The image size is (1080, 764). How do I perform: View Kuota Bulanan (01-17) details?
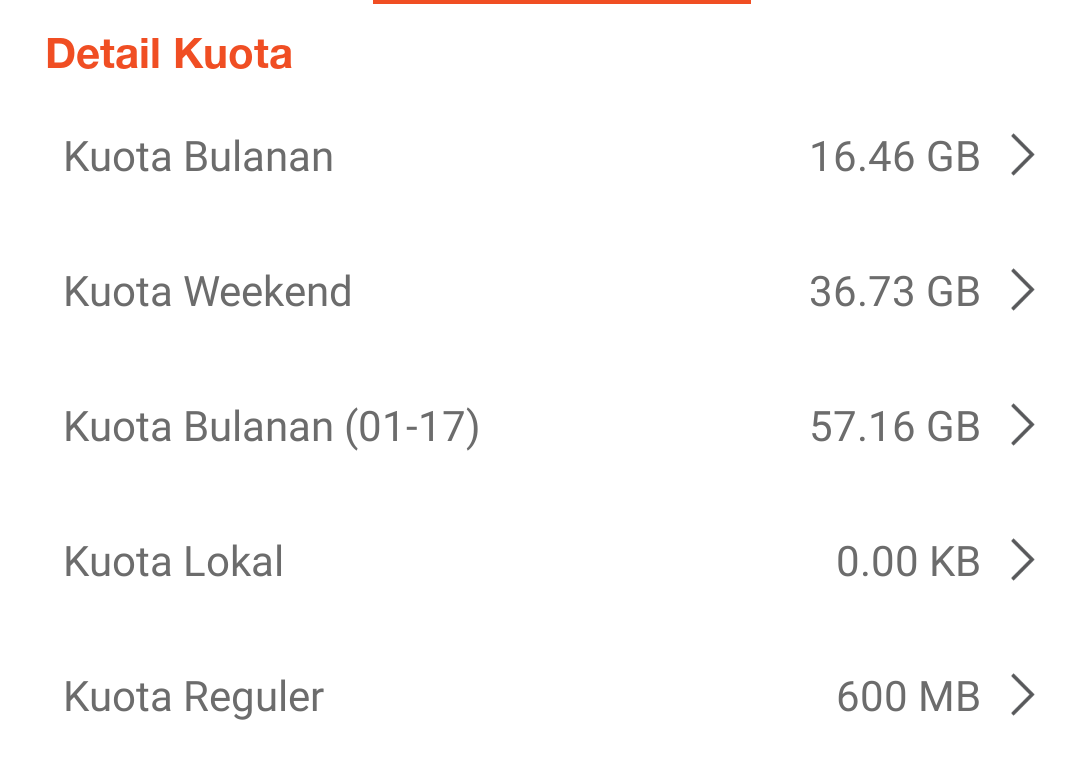tap(540, 426)
